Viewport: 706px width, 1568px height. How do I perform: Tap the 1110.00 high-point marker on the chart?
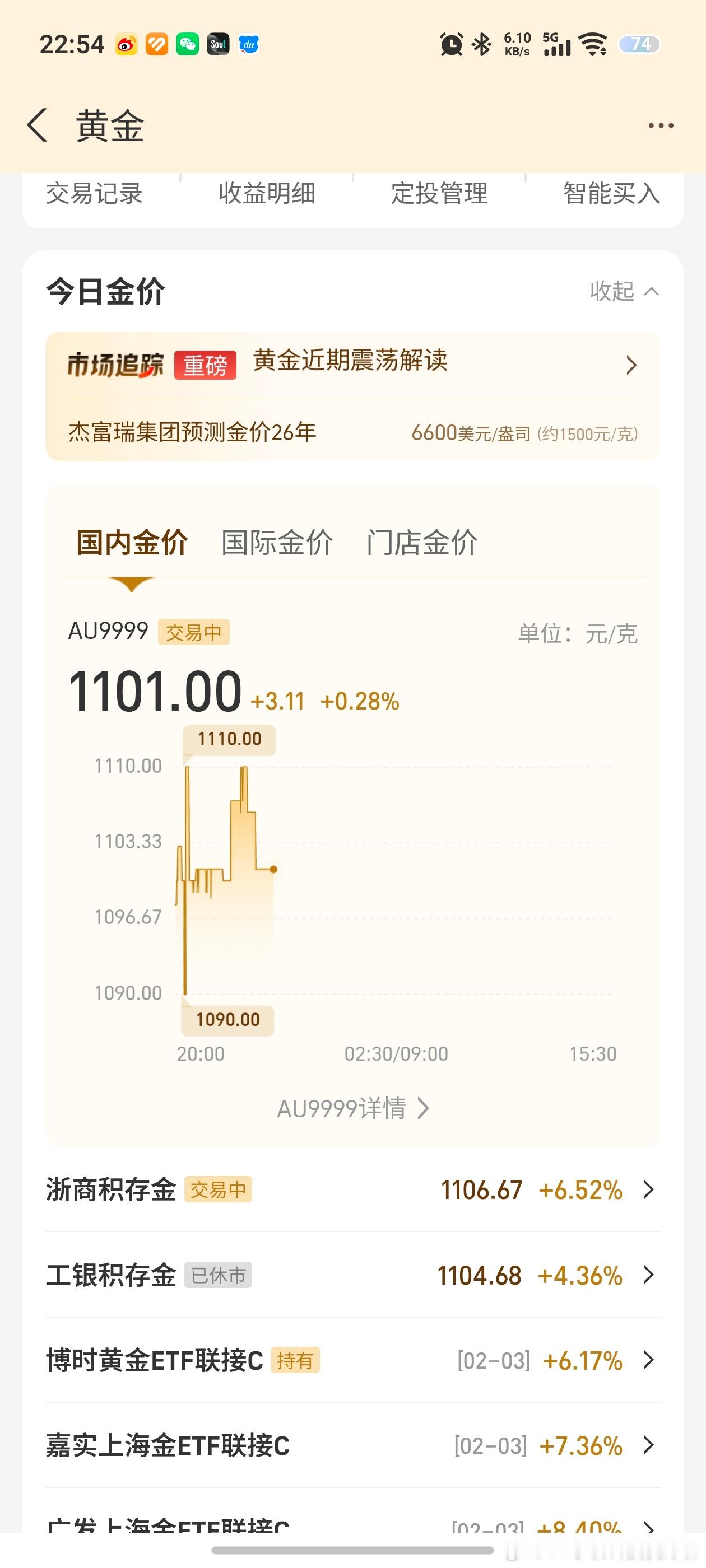click(227, 739)
